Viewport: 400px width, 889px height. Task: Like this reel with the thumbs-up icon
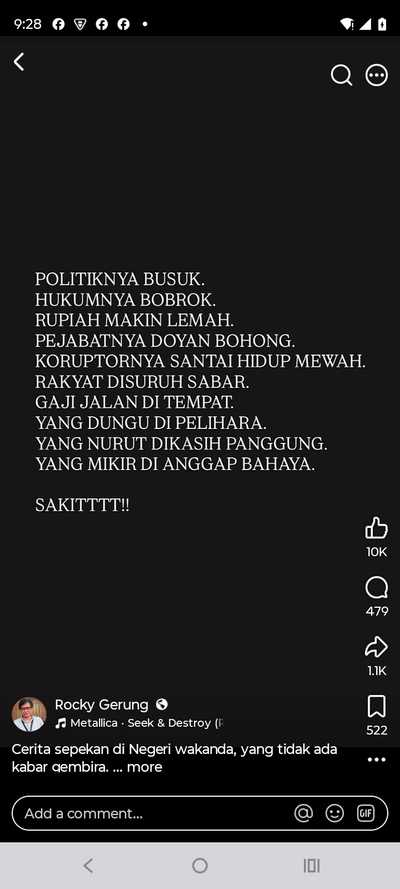(376, 528)
